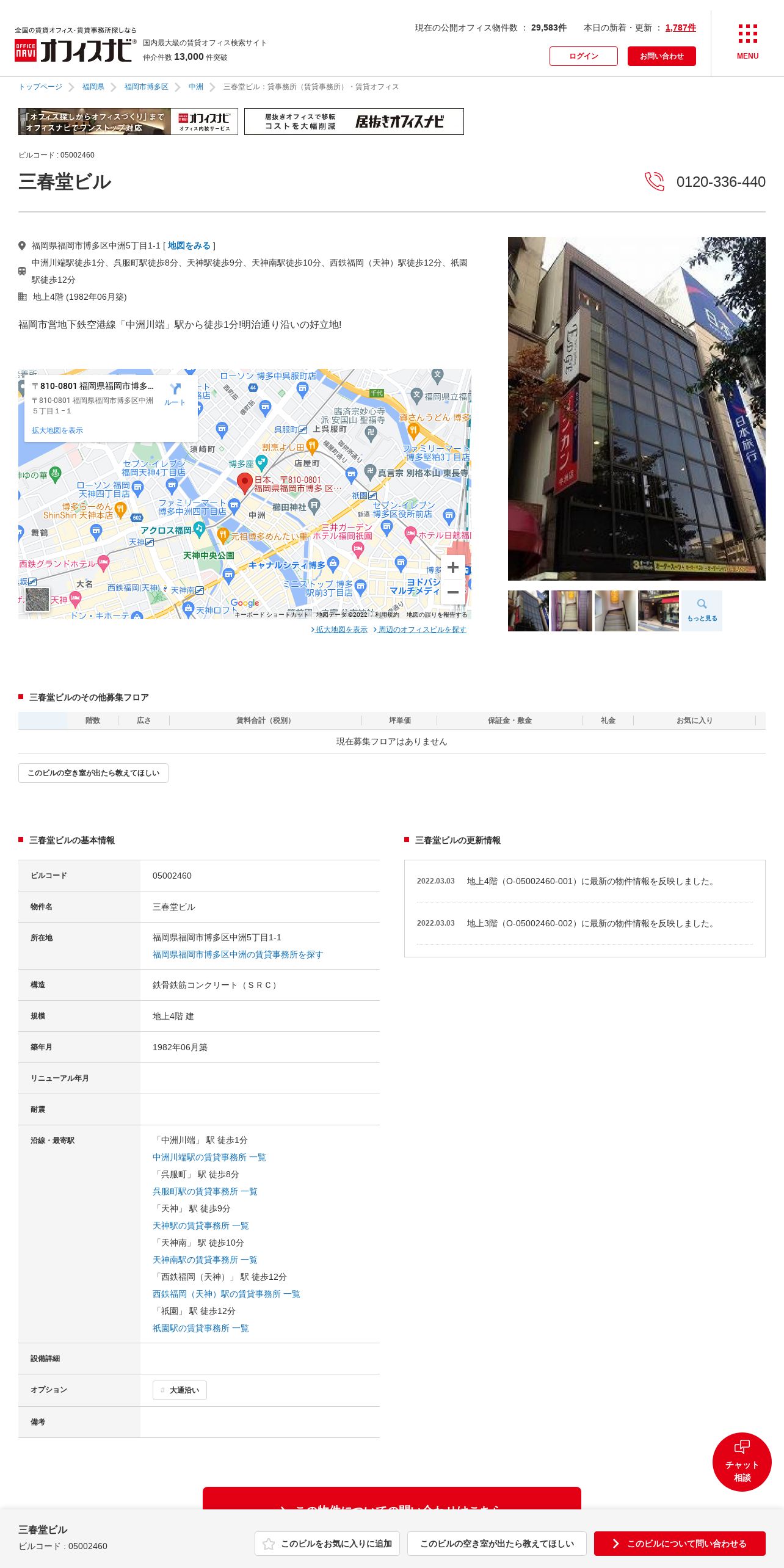The width and height of the screenshot is (784, 1568).
Task: Tap このビルについて問い合わせる button
Action: (x=679, y=1544)
